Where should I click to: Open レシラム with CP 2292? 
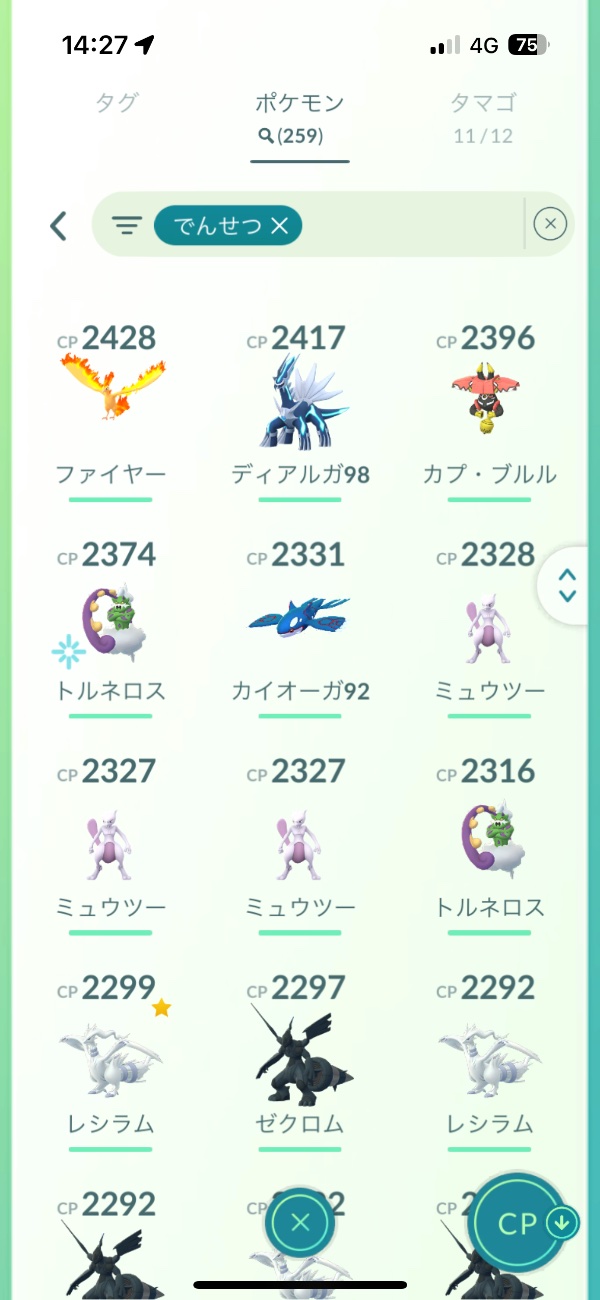[x=490, y=1055]
